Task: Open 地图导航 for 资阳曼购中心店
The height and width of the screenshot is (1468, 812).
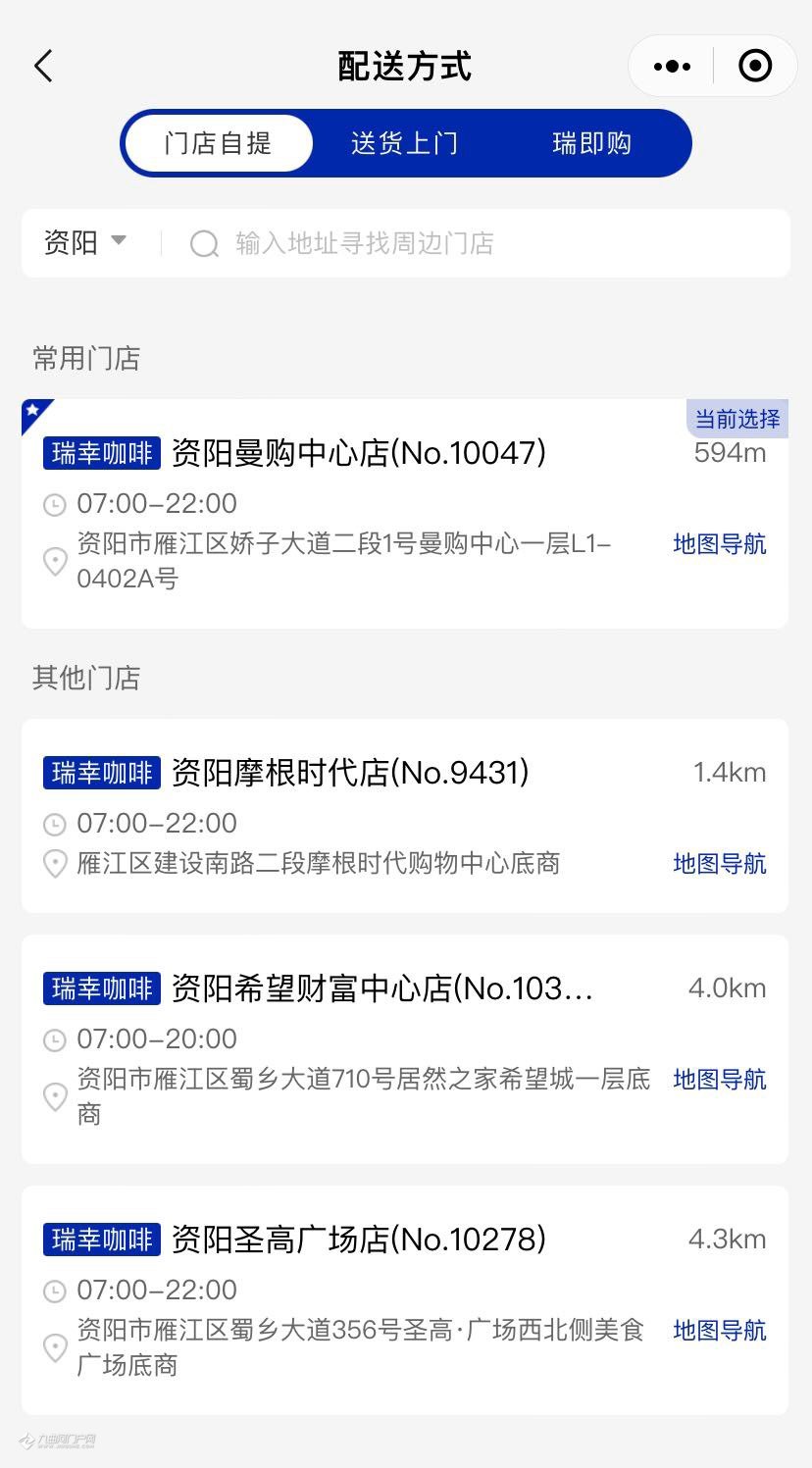Action: (x=720, y=544)
